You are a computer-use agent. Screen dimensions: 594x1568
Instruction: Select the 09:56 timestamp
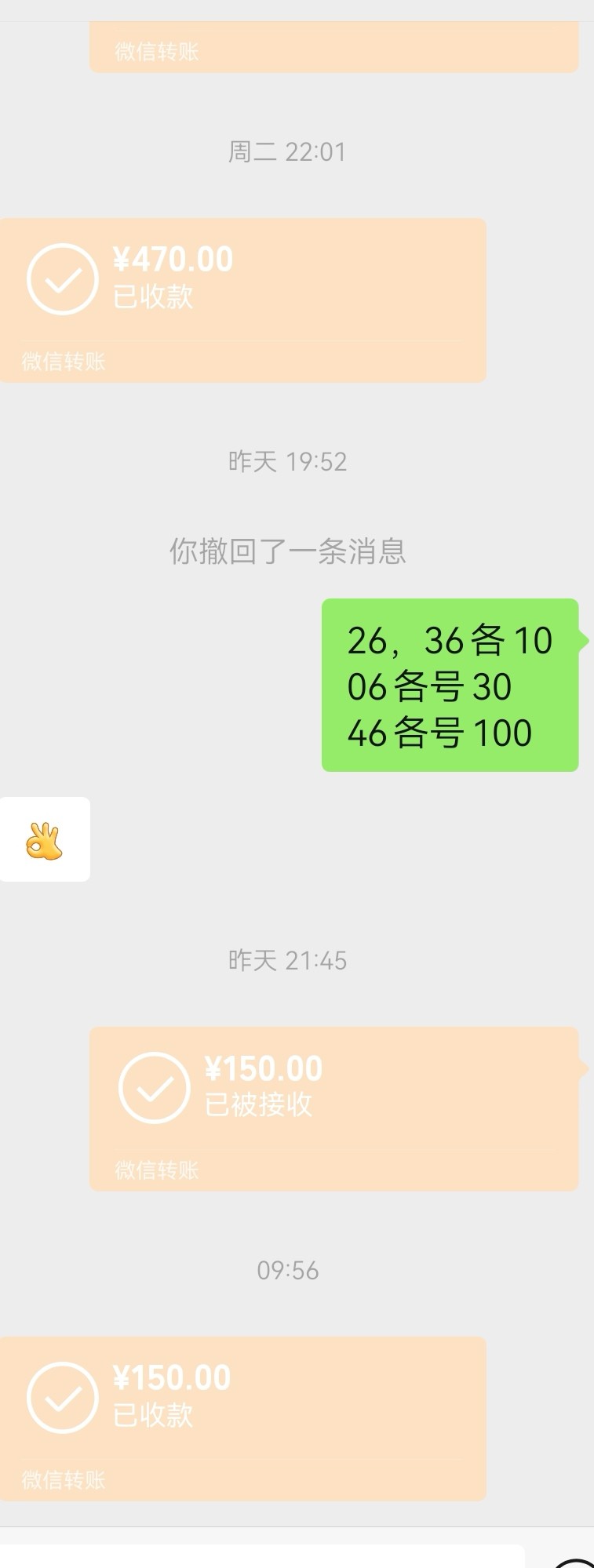[289, 1271]
